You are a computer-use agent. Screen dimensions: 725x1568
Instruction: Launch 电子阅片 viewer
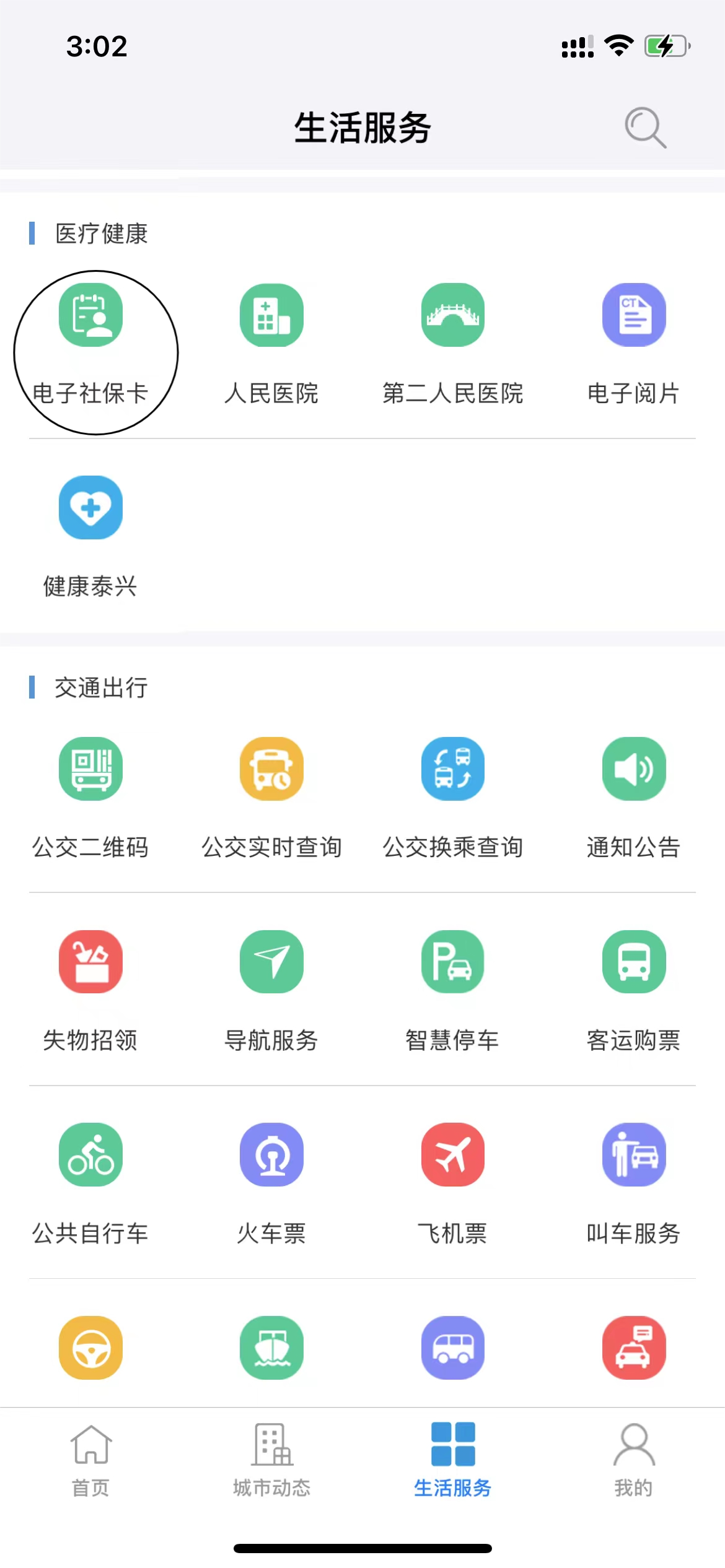(x=634, y=315)
